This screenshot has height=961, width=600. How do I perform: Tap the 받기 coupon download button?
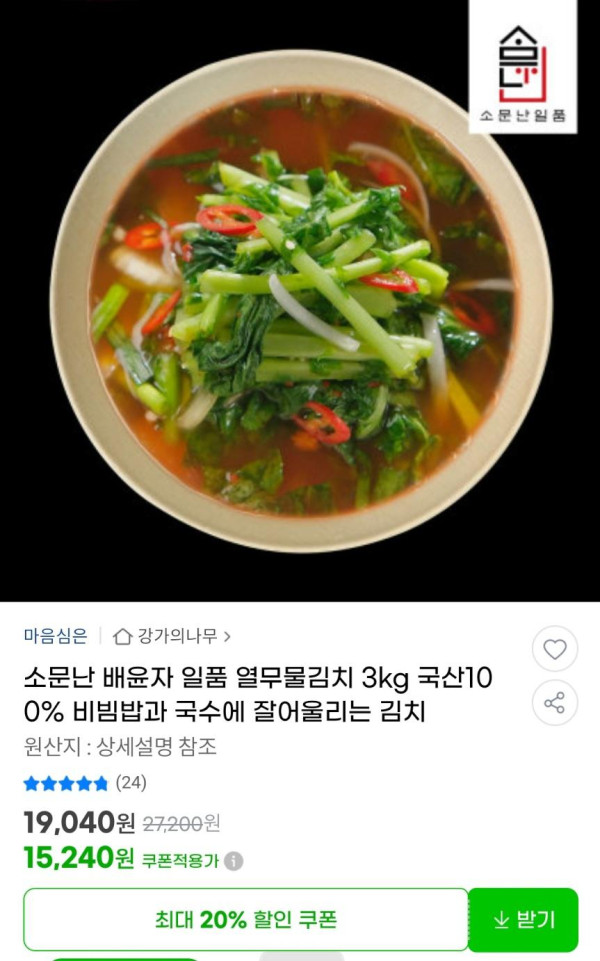coord(523,920)
